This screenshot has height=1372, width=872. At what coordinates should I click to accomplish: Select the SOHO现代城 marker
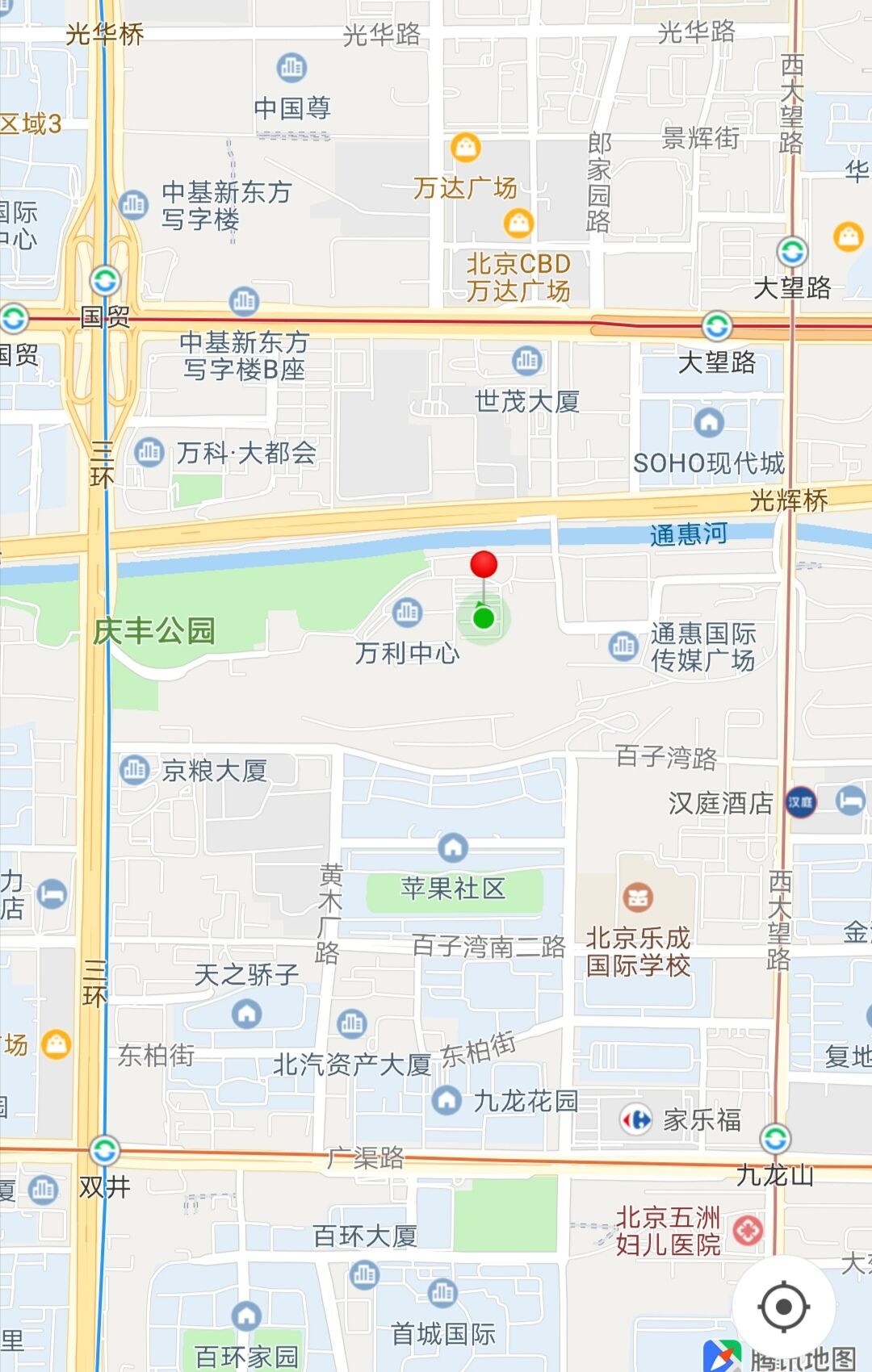(x=709, y=421)
